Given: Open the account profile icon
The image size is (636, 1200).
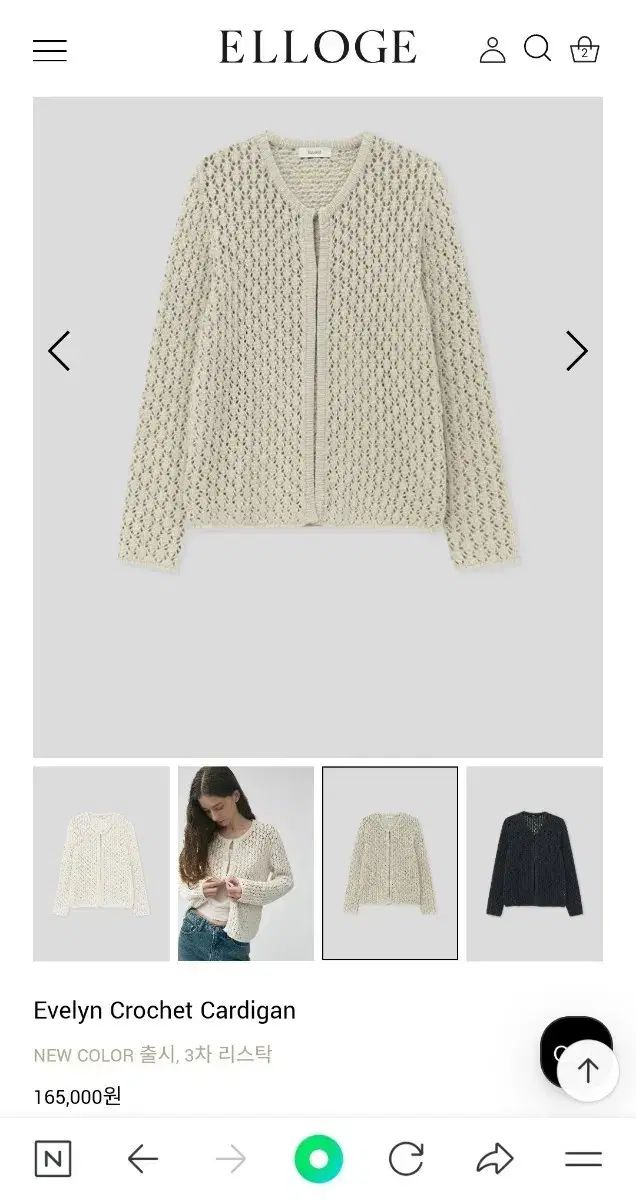Looking at the screenshot, I should tap(492, 50).
